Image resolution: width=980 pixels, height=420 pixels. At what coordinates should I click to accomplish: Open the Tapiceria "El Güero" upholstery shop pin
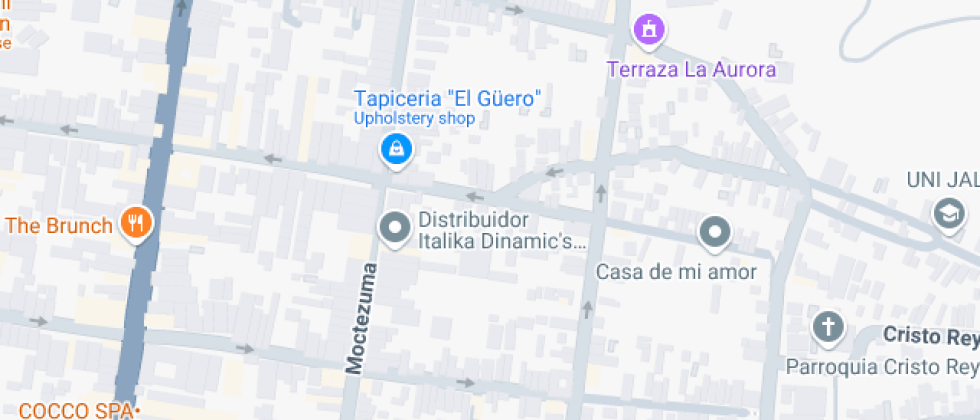tap(397, 151)
